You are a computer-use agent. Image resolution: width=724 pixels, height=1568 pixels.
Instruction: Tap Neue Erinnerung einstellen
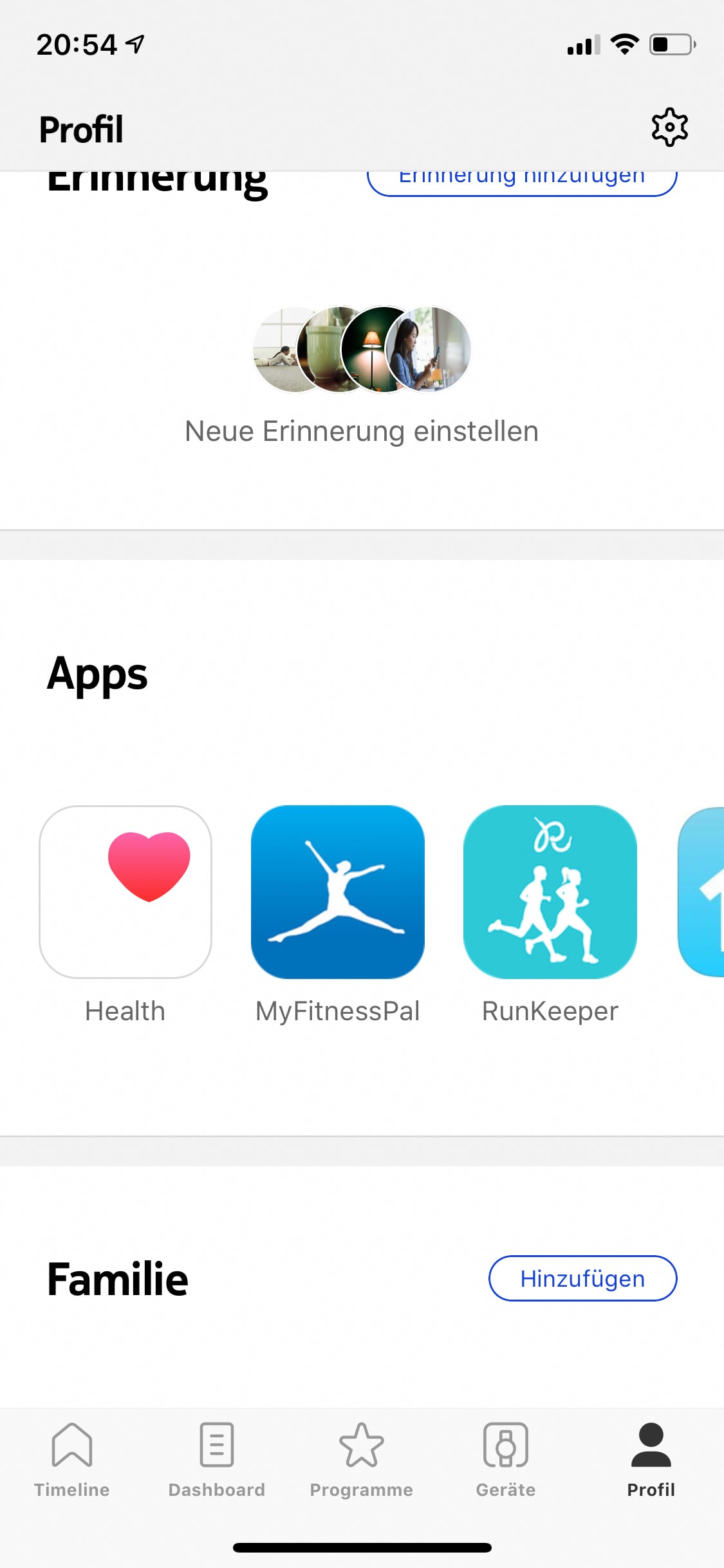362,431
